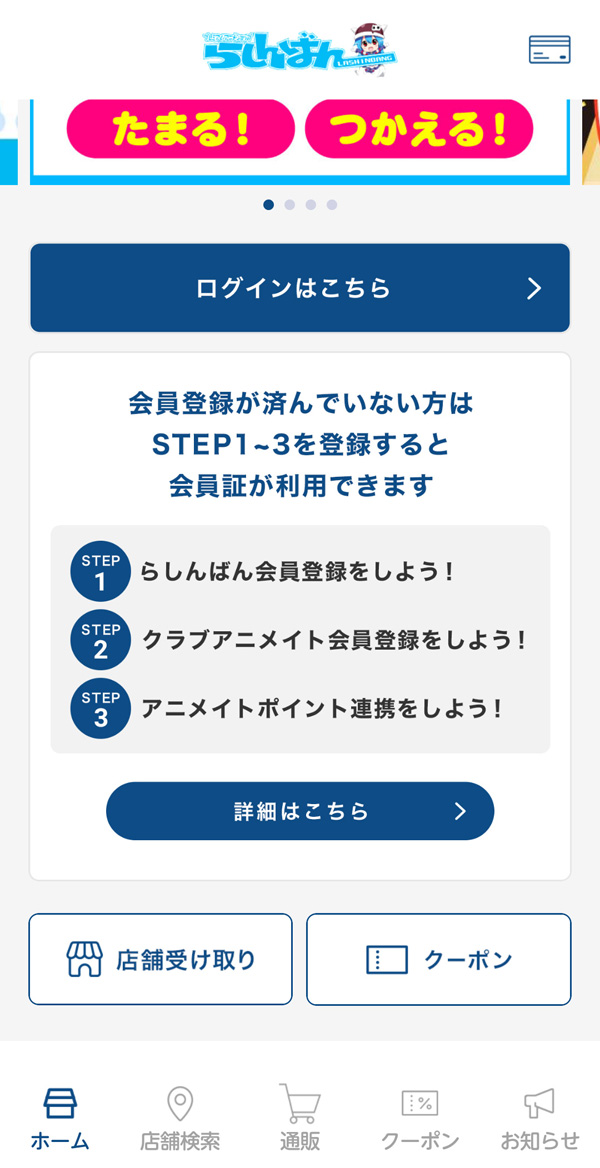
Task: Open the クーポン button beside store pickup
Action: pos(438,960)
